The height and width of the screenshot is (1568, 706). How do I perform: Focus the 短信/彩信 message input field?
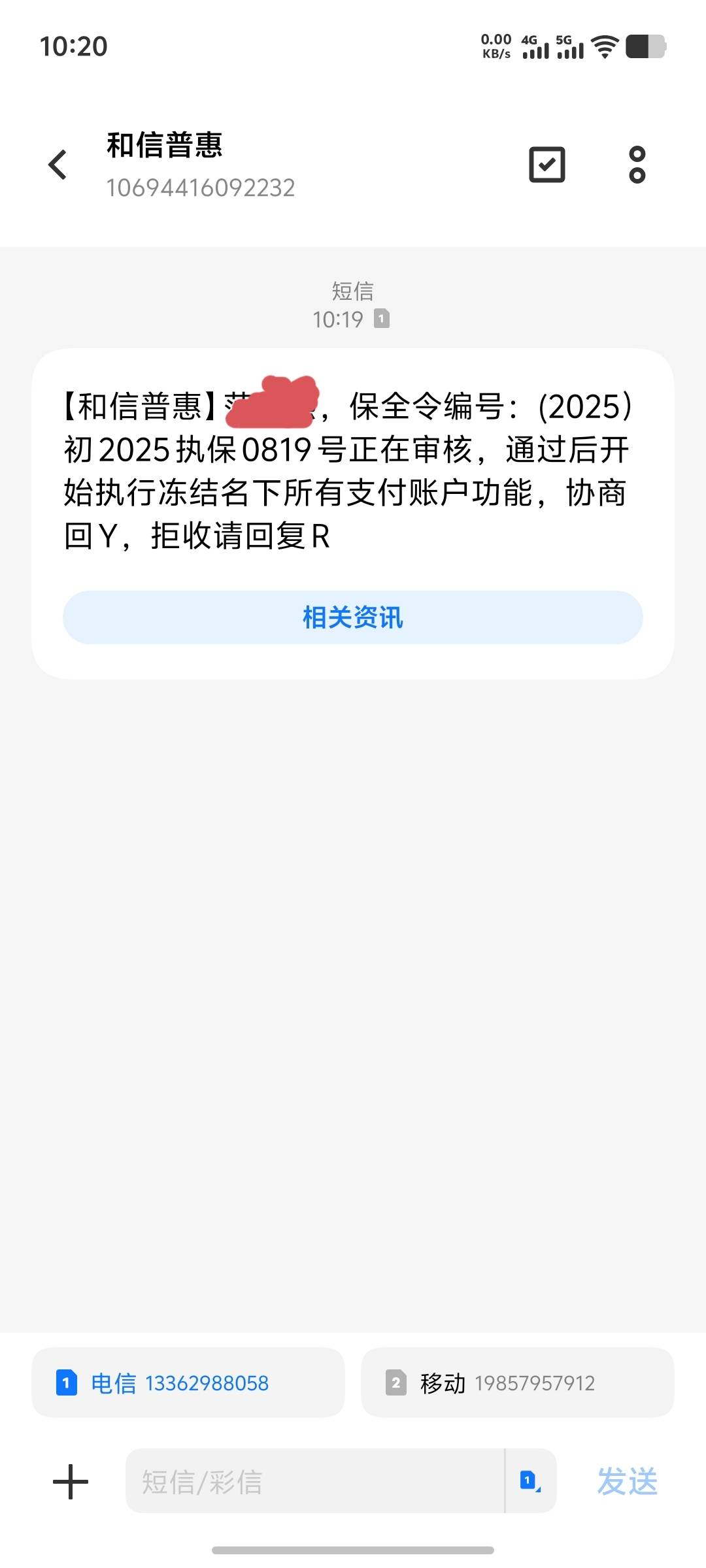[315, 1481]
